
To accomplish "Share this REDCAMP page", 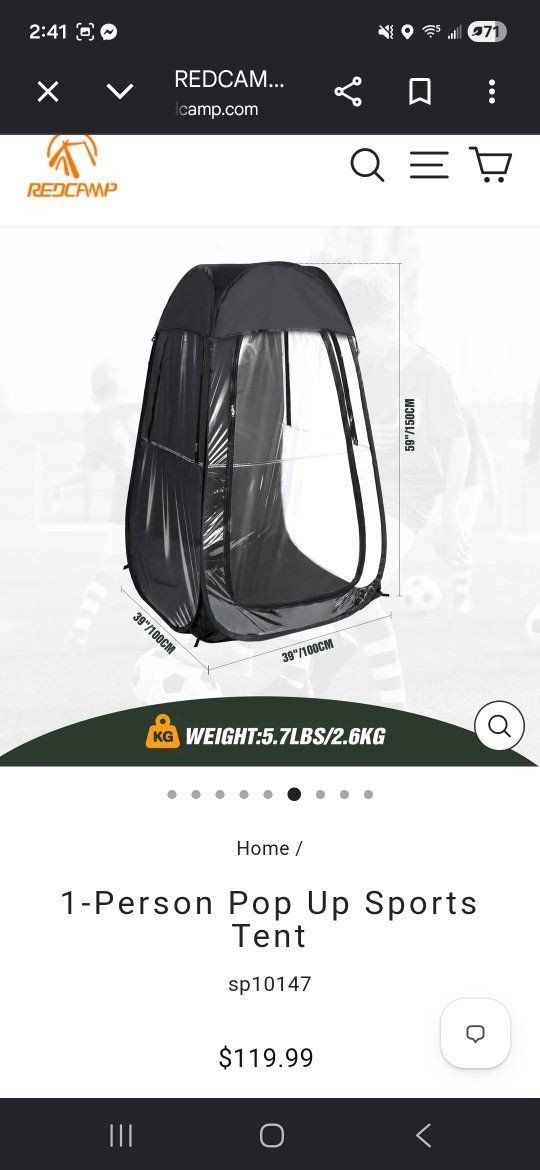I will tap(348, 92).
